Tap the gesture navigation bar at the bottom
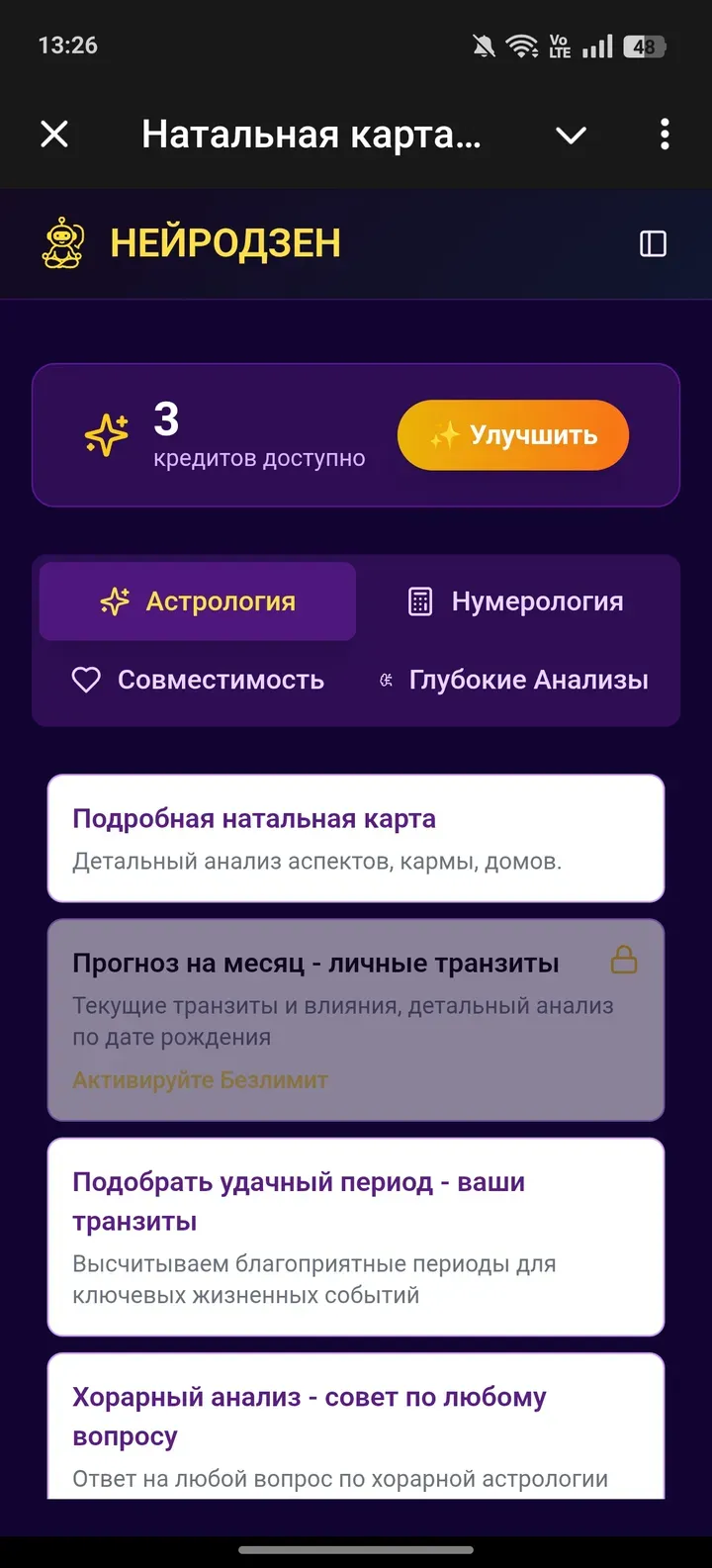This screenshot has height=1568, width=712. pos(355,1551)
